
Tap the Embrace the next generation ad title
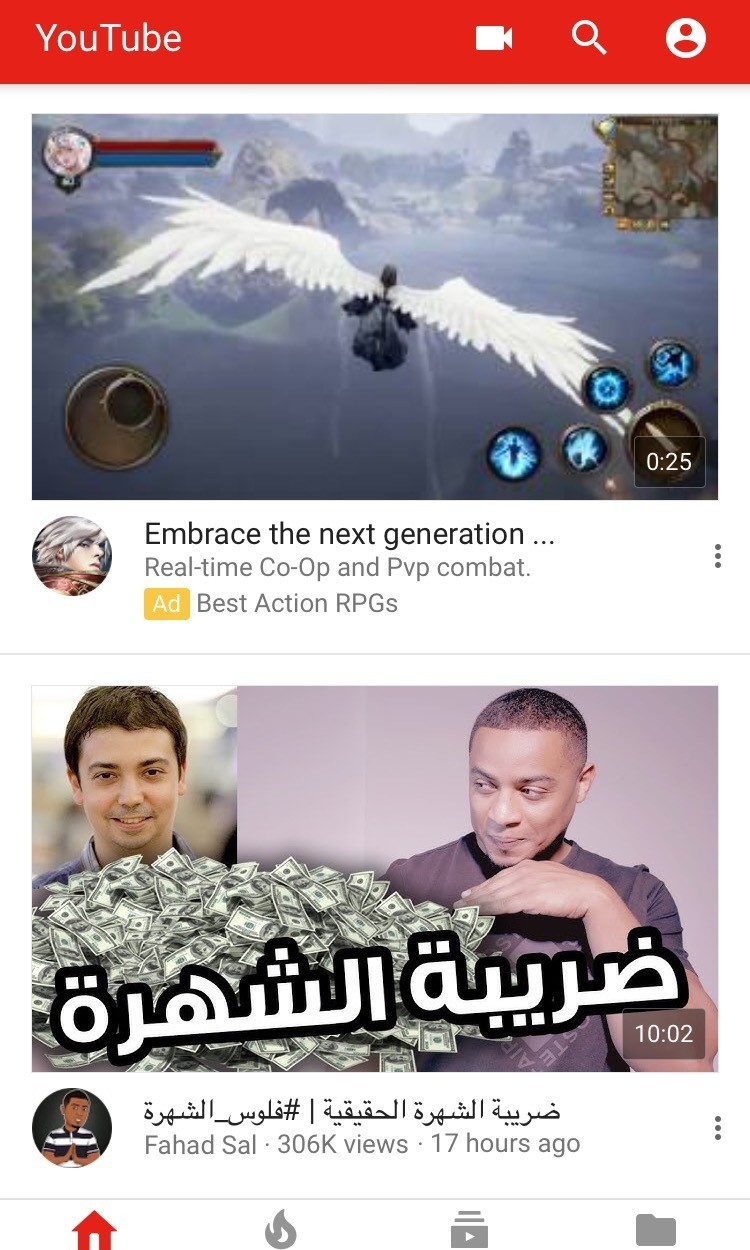point(349,534)
